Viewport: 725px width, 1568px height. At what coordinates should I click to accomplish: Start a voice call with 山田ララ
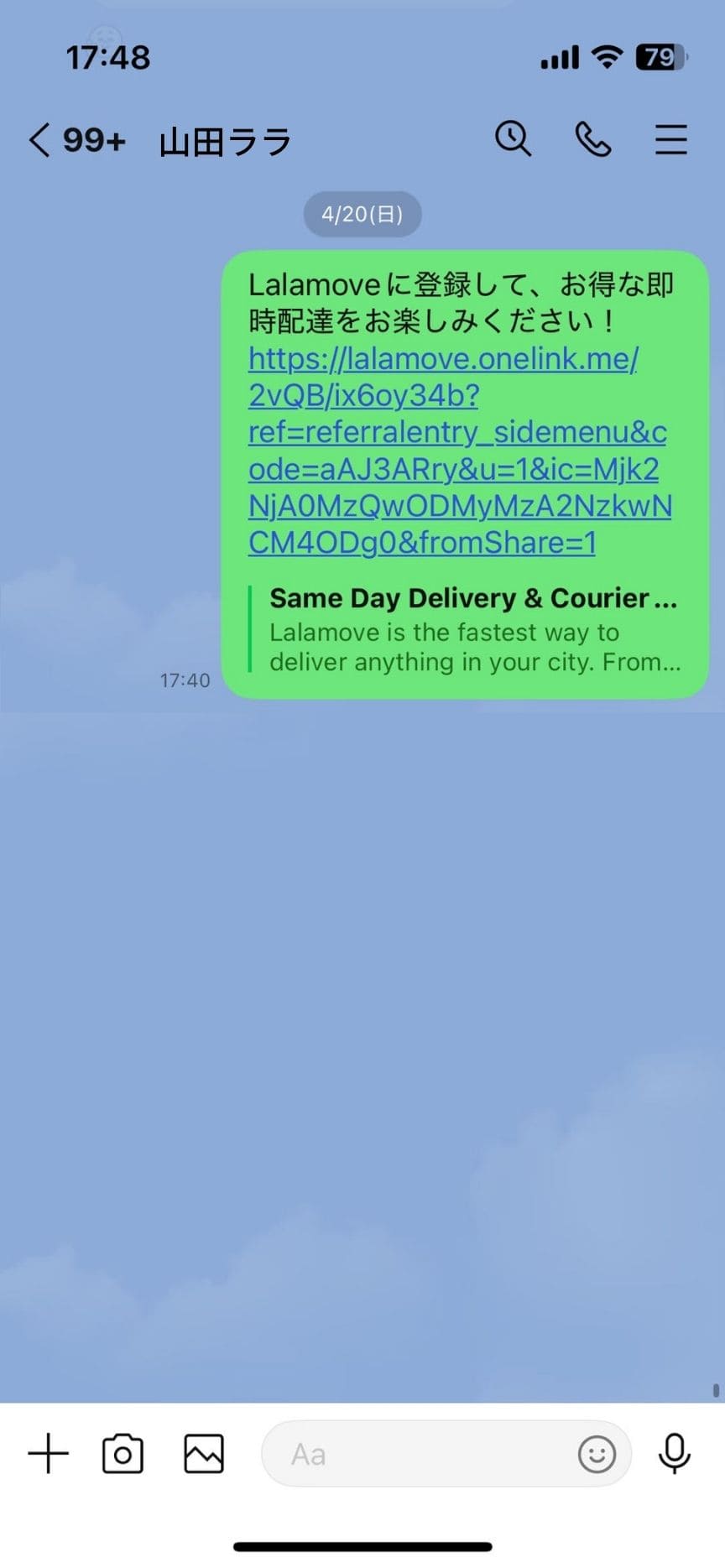tap(592, 139)
